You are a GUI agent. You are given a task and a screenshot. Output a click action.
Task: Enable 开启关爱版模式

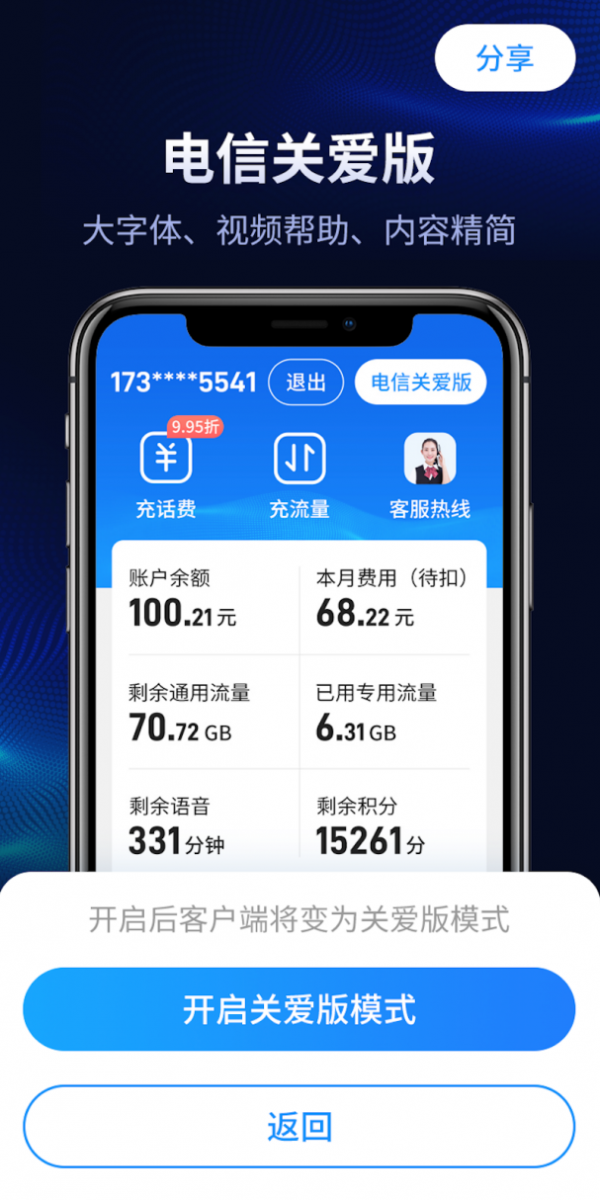[299, 1009]
